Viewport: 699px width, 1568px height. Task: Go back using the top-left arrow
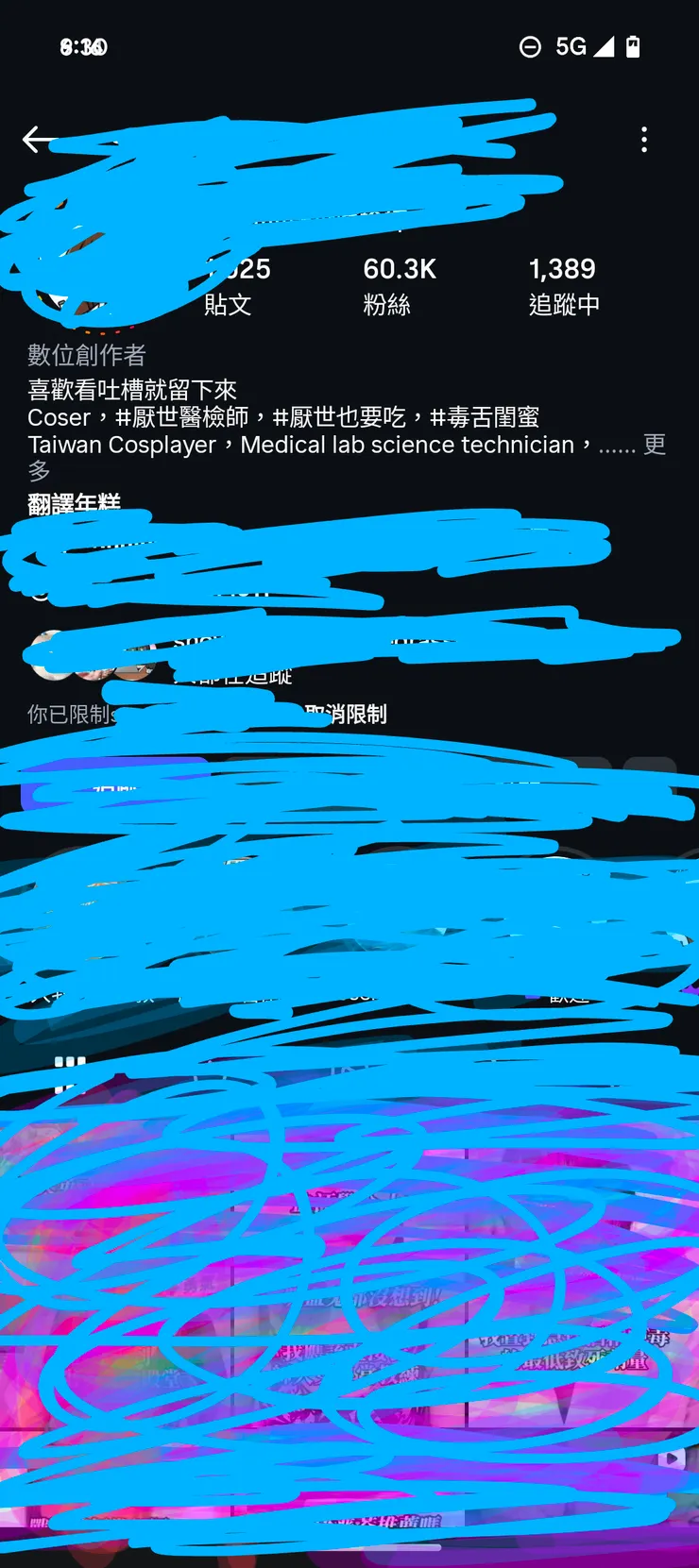coord(36,140)
